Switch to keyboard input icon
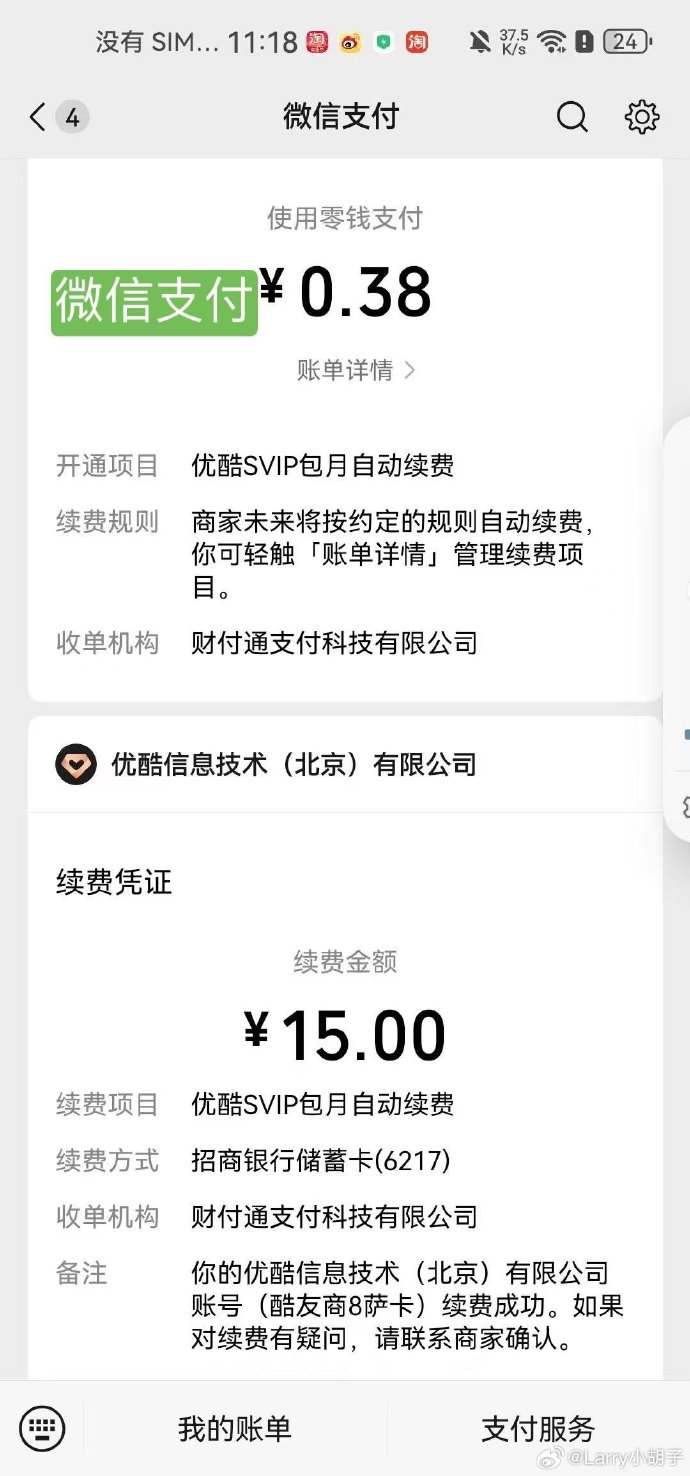Viewport: 690px width, 1476px height. tap(42, 1427)
